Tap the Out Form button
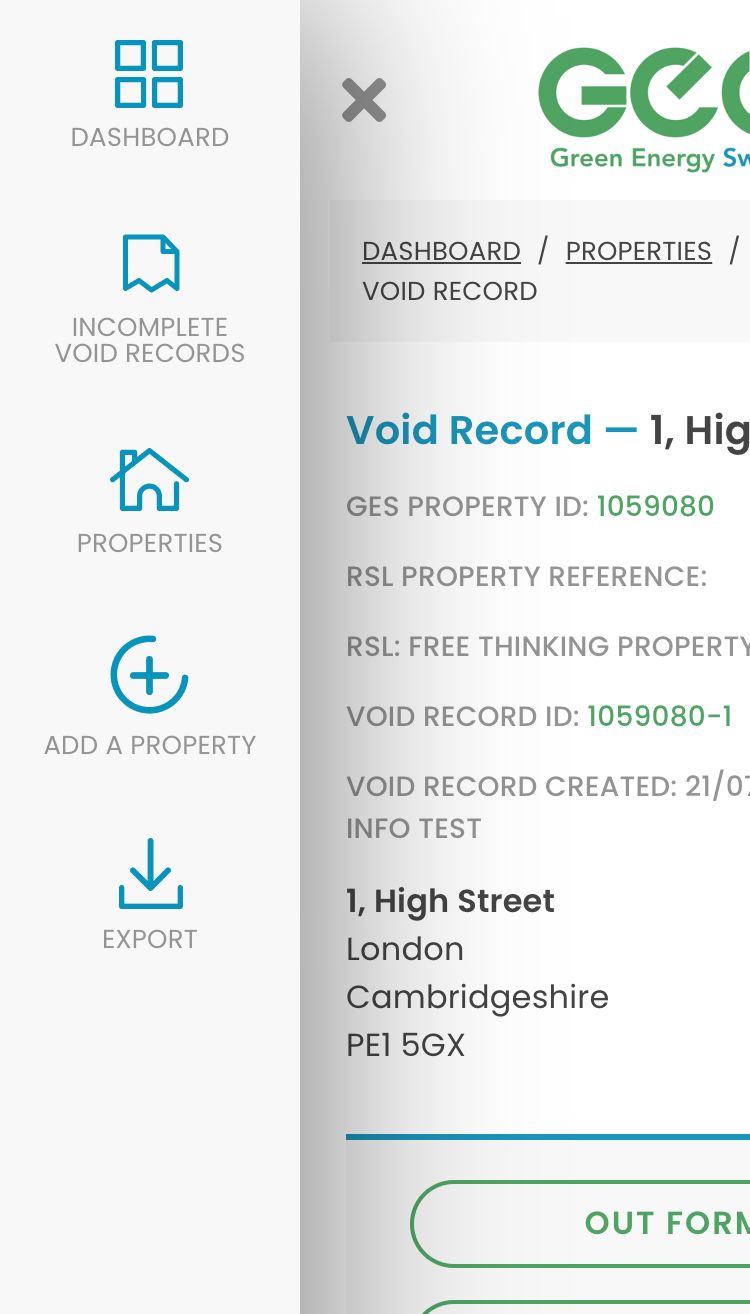 (x=580, y=1223)
